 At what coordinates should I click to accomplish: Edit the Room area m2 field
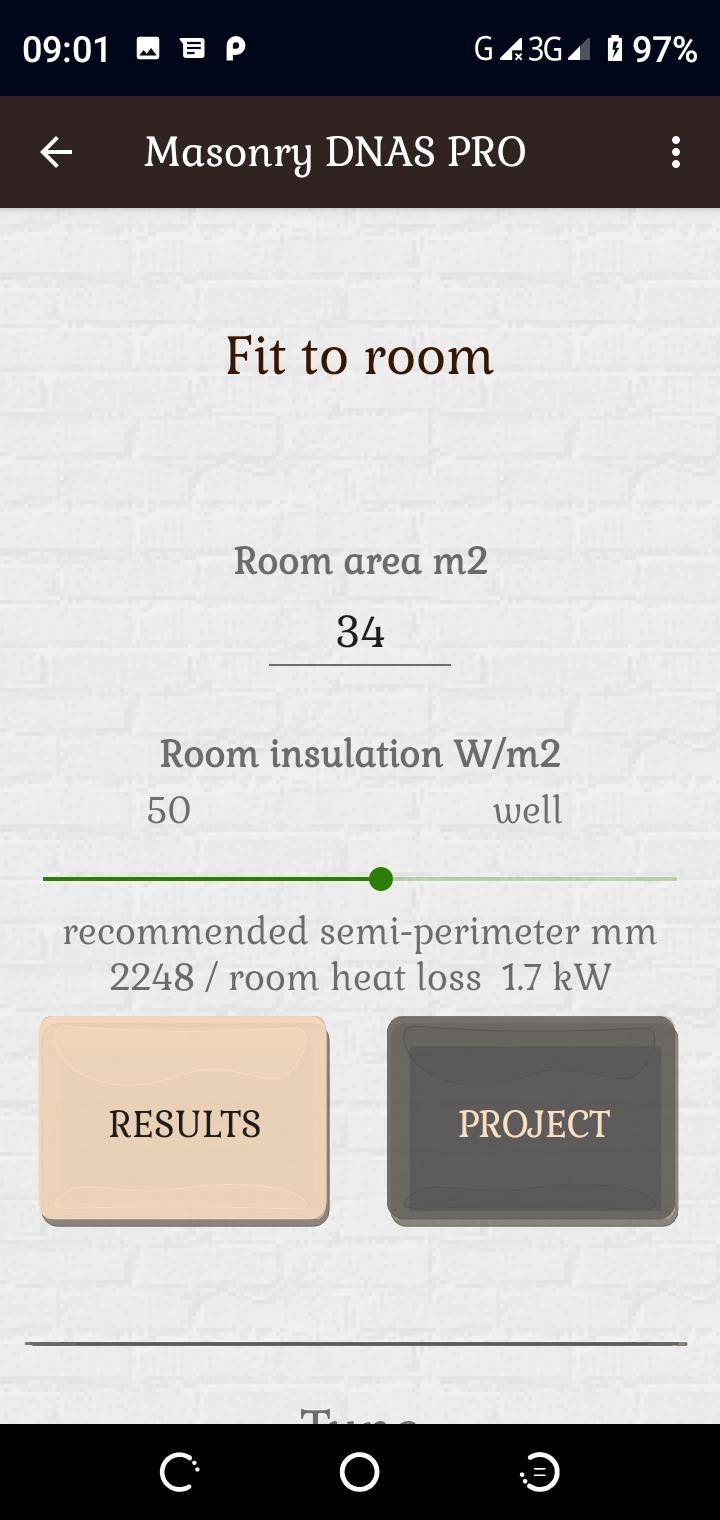tap(360, 633)
